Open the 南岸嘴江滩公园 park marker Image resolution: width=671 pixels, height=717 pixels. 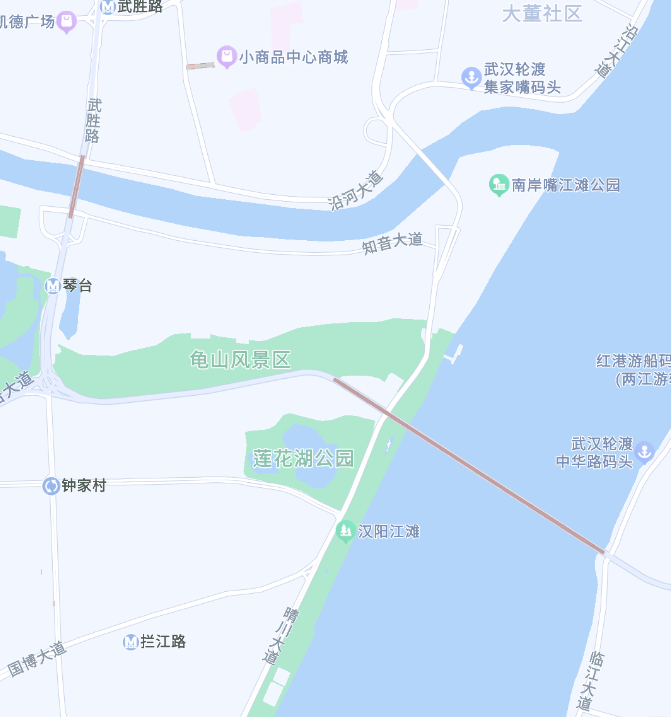coord(498,185)
